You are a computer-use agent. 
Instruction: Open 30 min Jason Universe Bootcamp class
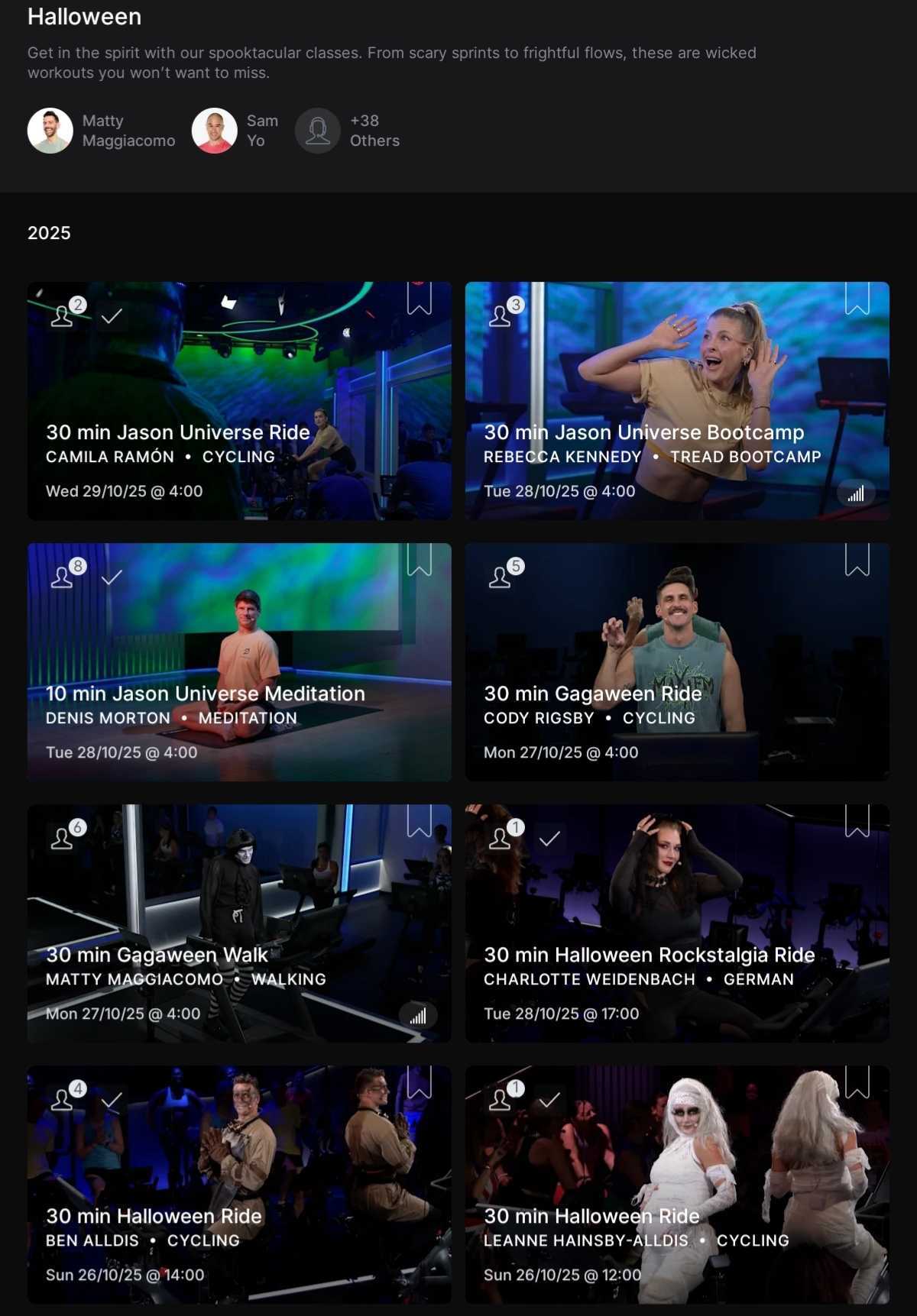point(677,401)
